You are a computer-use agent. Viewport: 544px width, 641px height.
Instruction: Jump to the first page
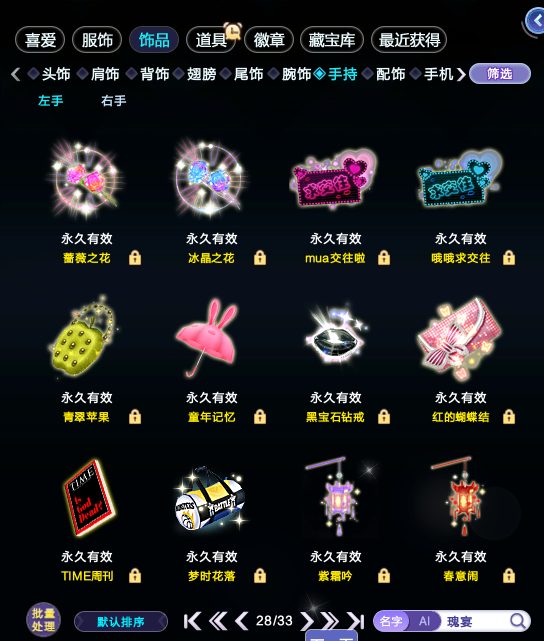click(192, 621)
